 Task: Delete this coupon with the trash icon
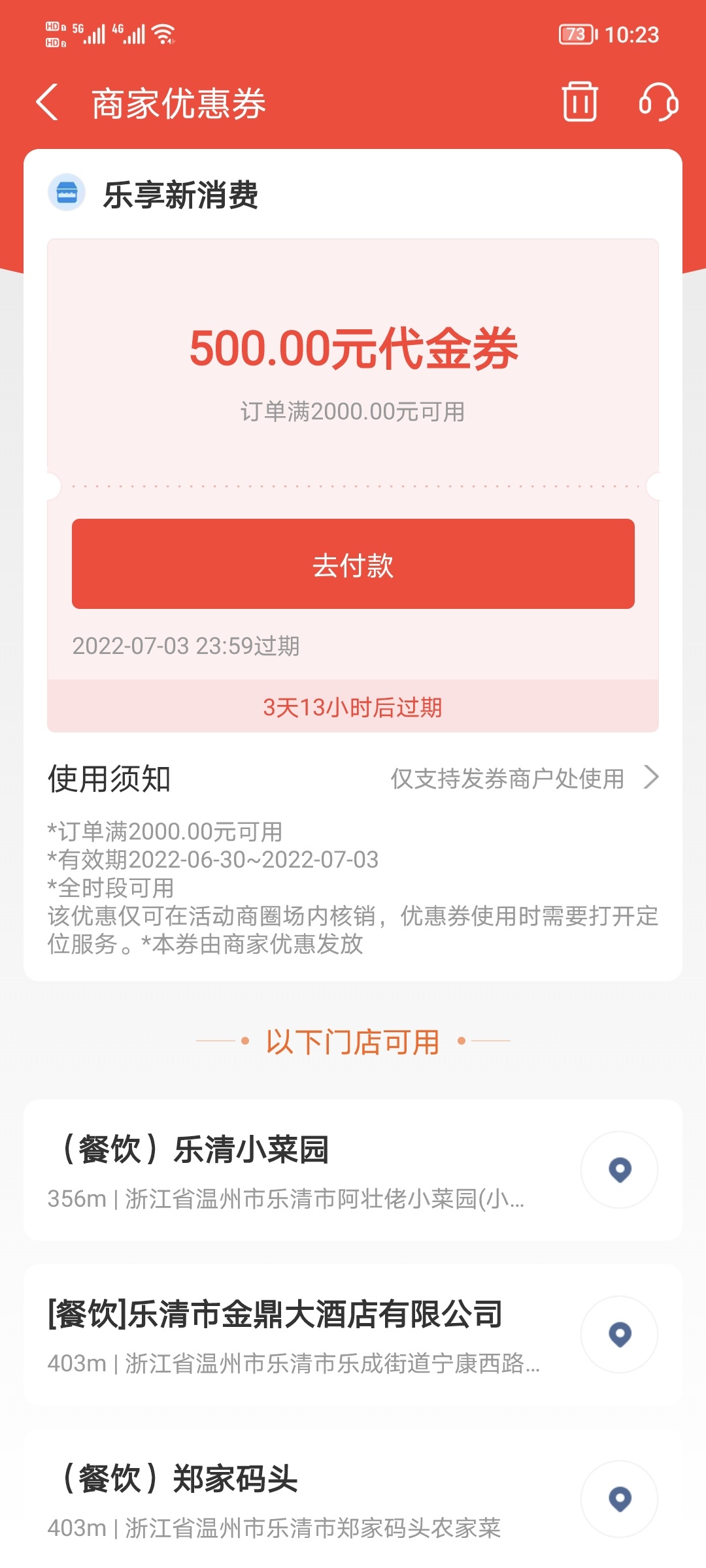tap(580, 101)
